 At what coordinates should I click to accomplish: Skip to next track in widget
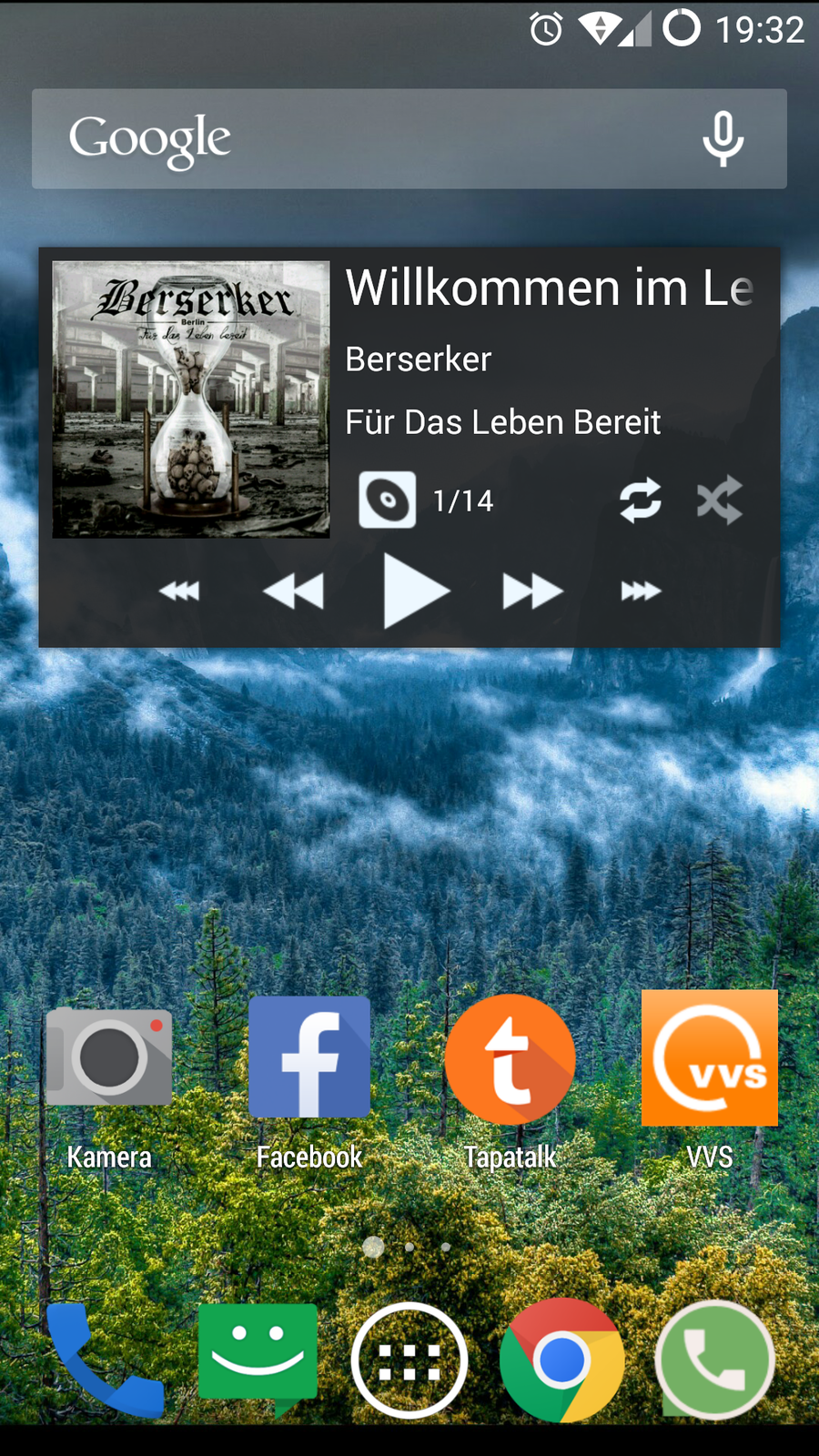click(x=532, y=591)
